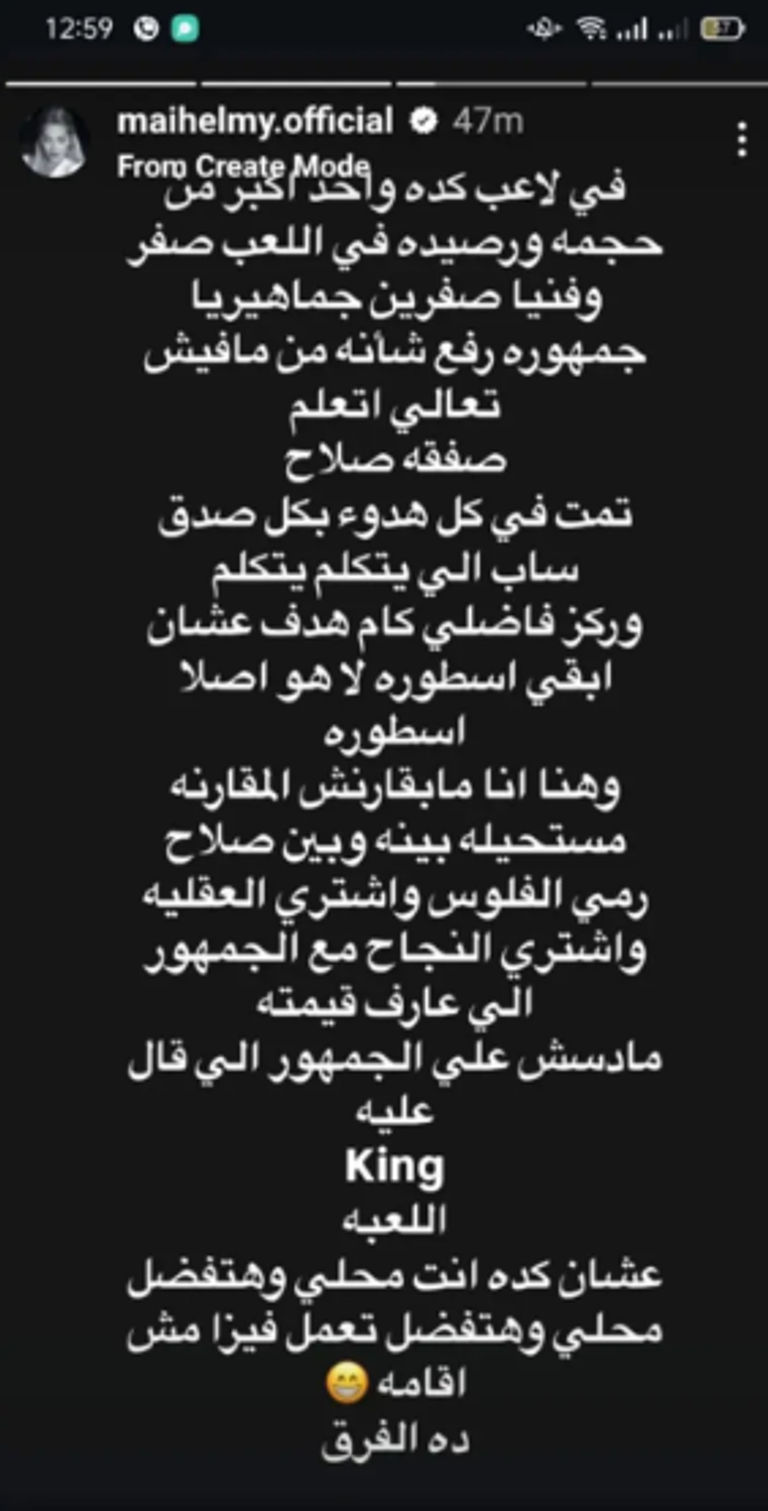Viewport: 768px width, 1511px height.
Task: Select the Bluetooth headset icon in the status bar
Action: (543, 29)
